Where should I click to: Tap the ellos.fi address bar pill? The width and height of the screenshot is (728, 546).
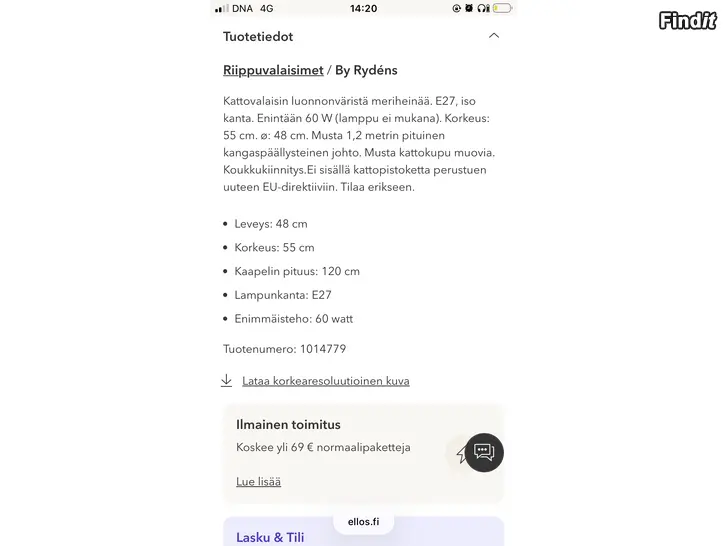363,522
